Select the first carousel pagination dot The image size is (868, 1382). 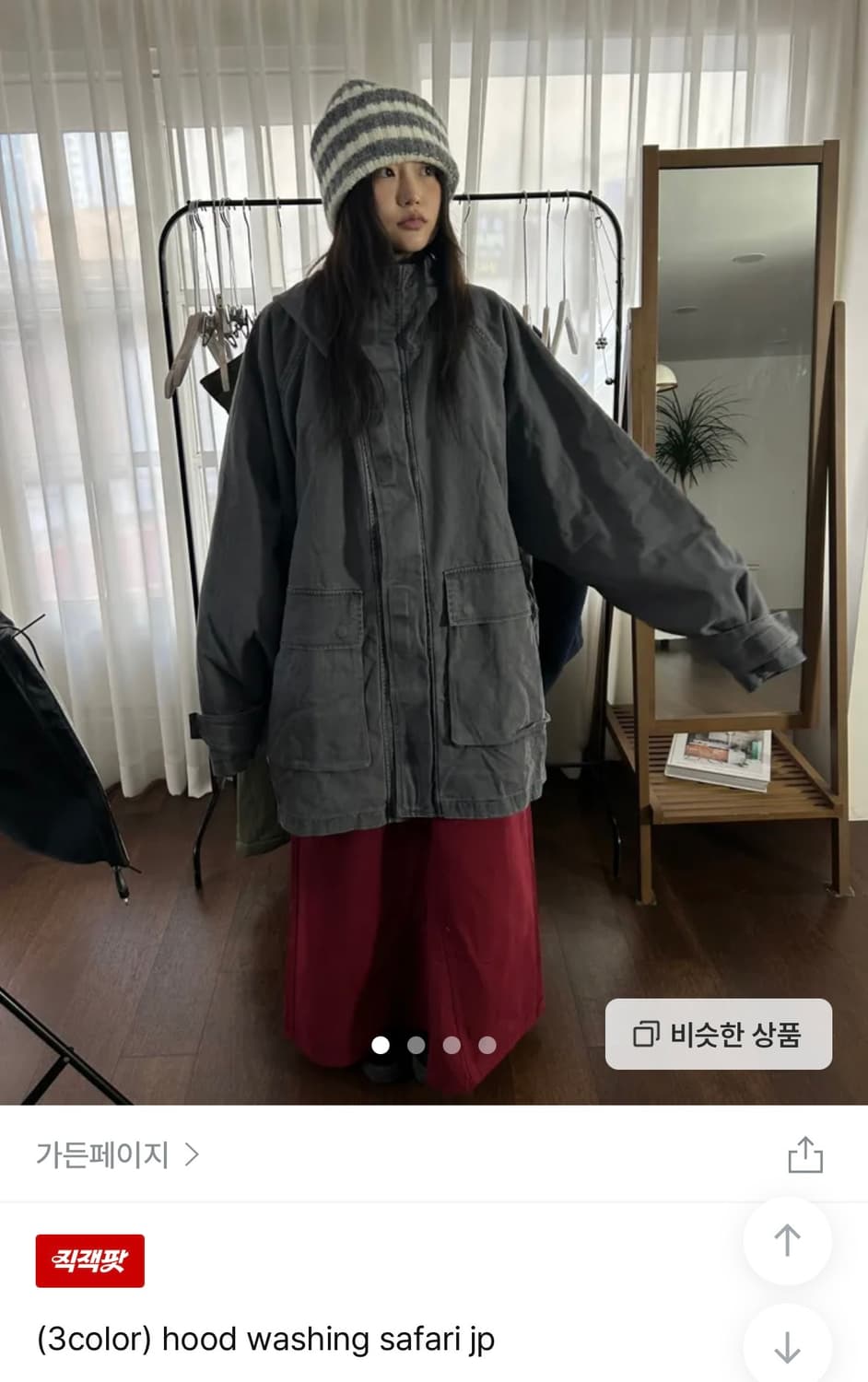click(x=380, y=1045)
